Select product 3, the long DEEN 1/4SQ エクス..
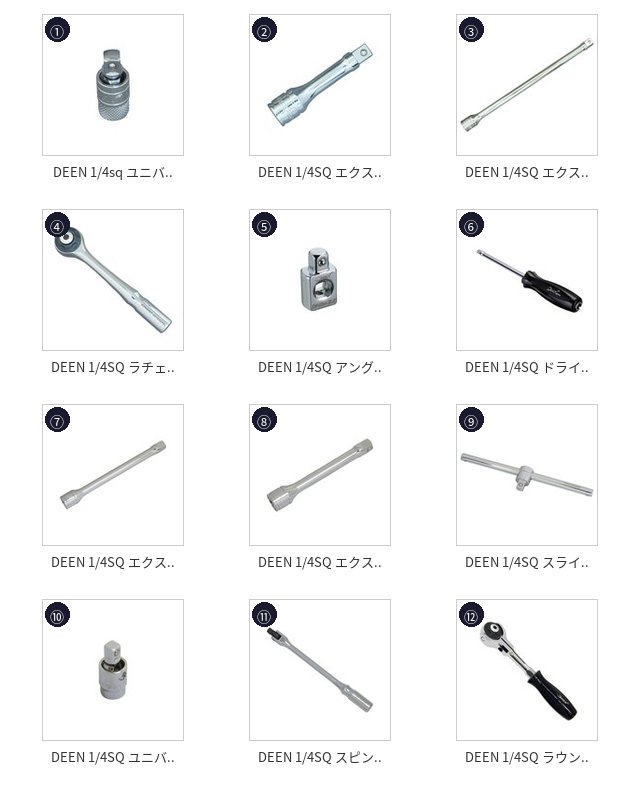This screenshot has width=641, height=800. coord(527,85)
